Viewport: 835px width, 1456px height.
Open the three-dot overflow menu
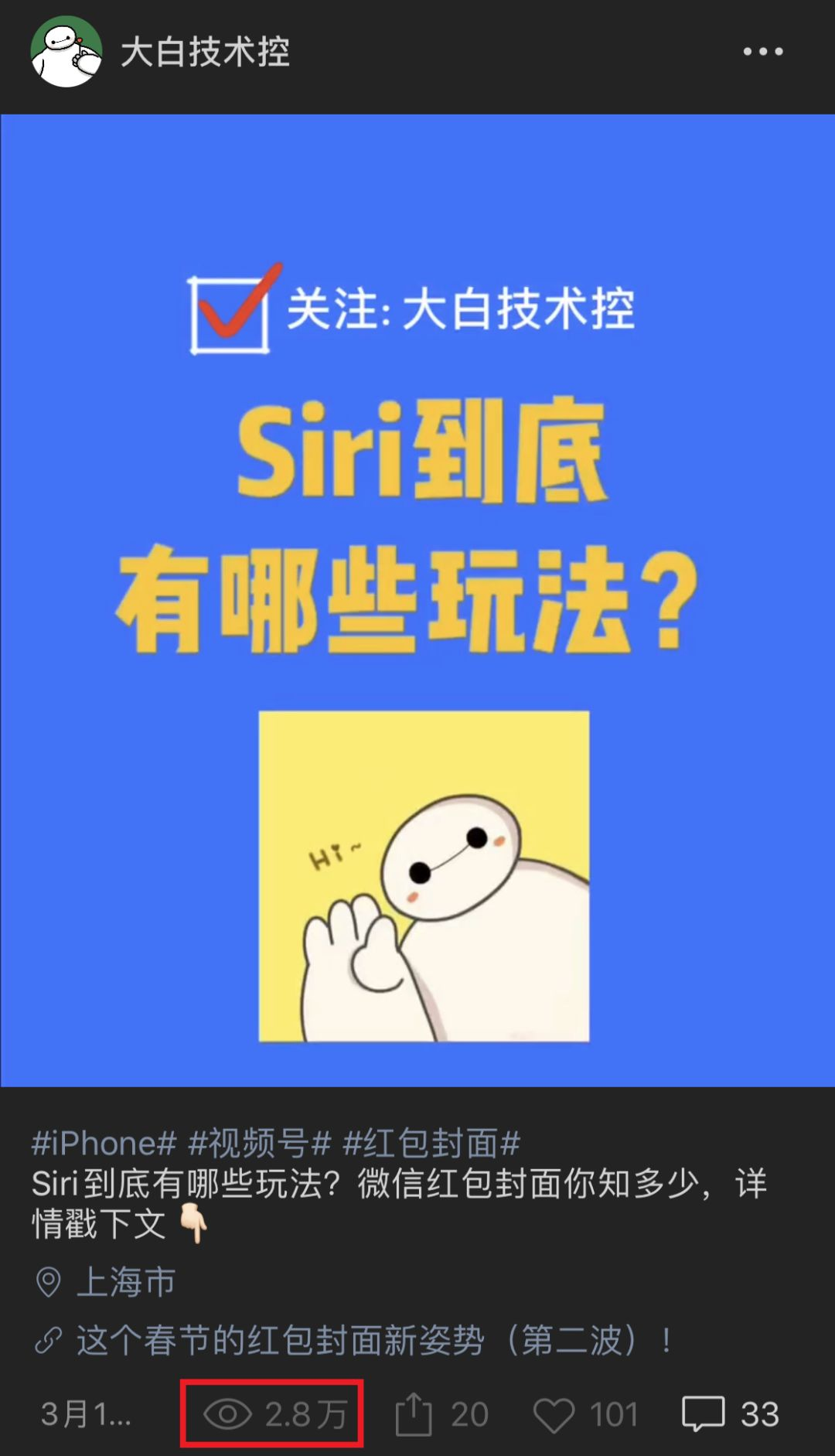[x=762, y=52]
